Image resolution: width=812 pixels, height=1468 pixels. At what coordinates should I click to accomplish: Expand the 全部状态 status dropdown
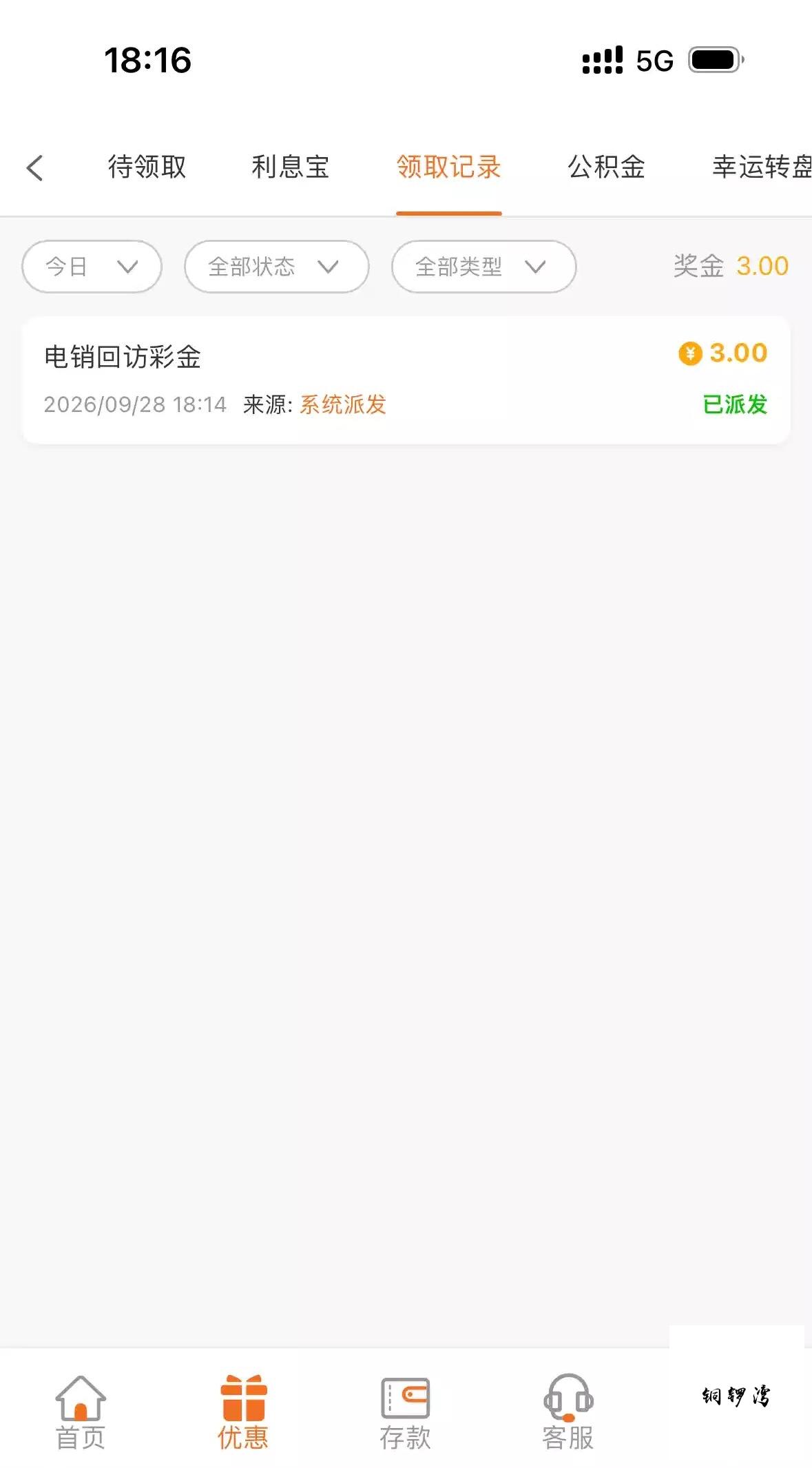(x=276, y=267)
